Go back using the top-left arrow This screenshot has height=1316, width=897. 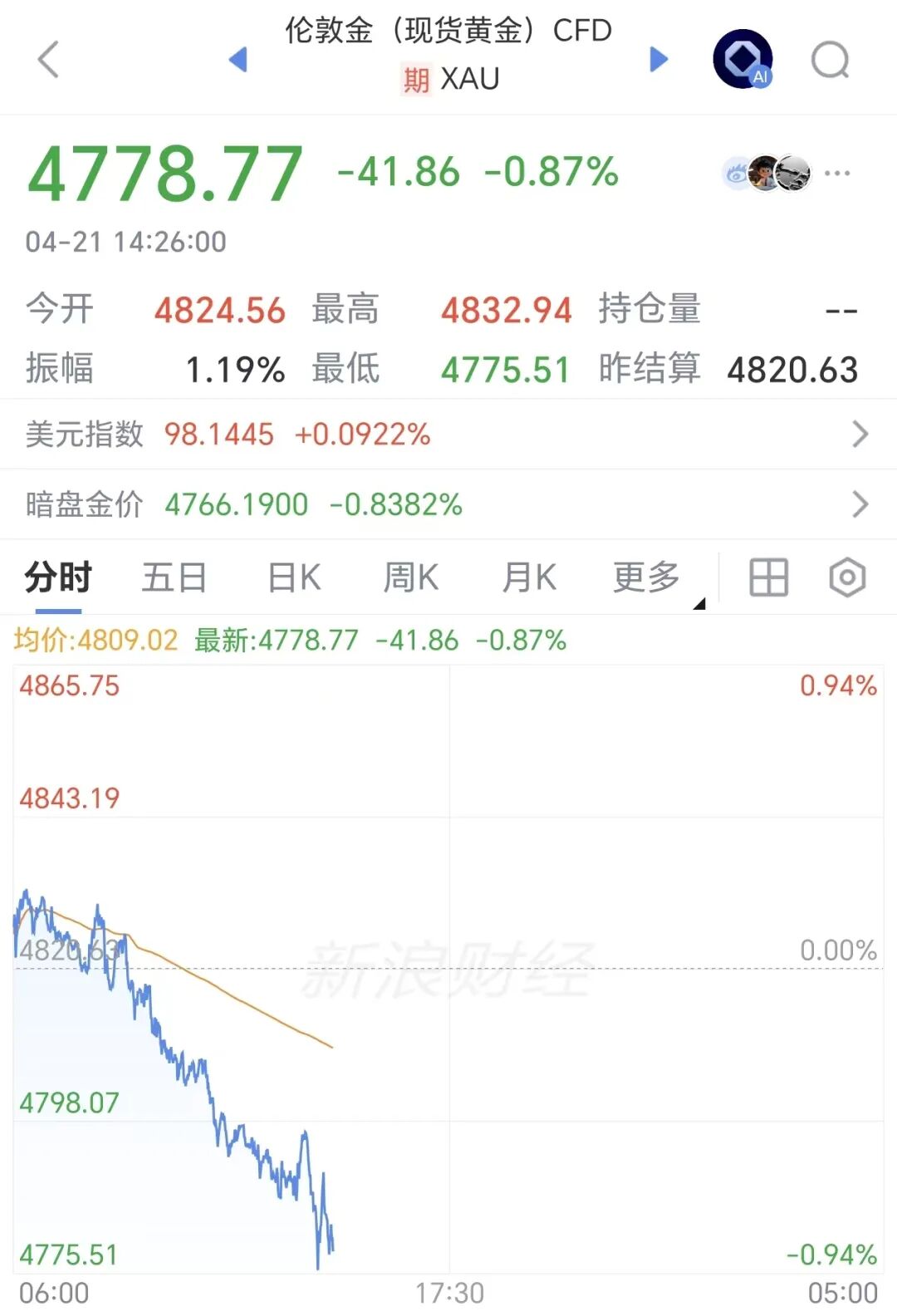click(x=49, y=60)
